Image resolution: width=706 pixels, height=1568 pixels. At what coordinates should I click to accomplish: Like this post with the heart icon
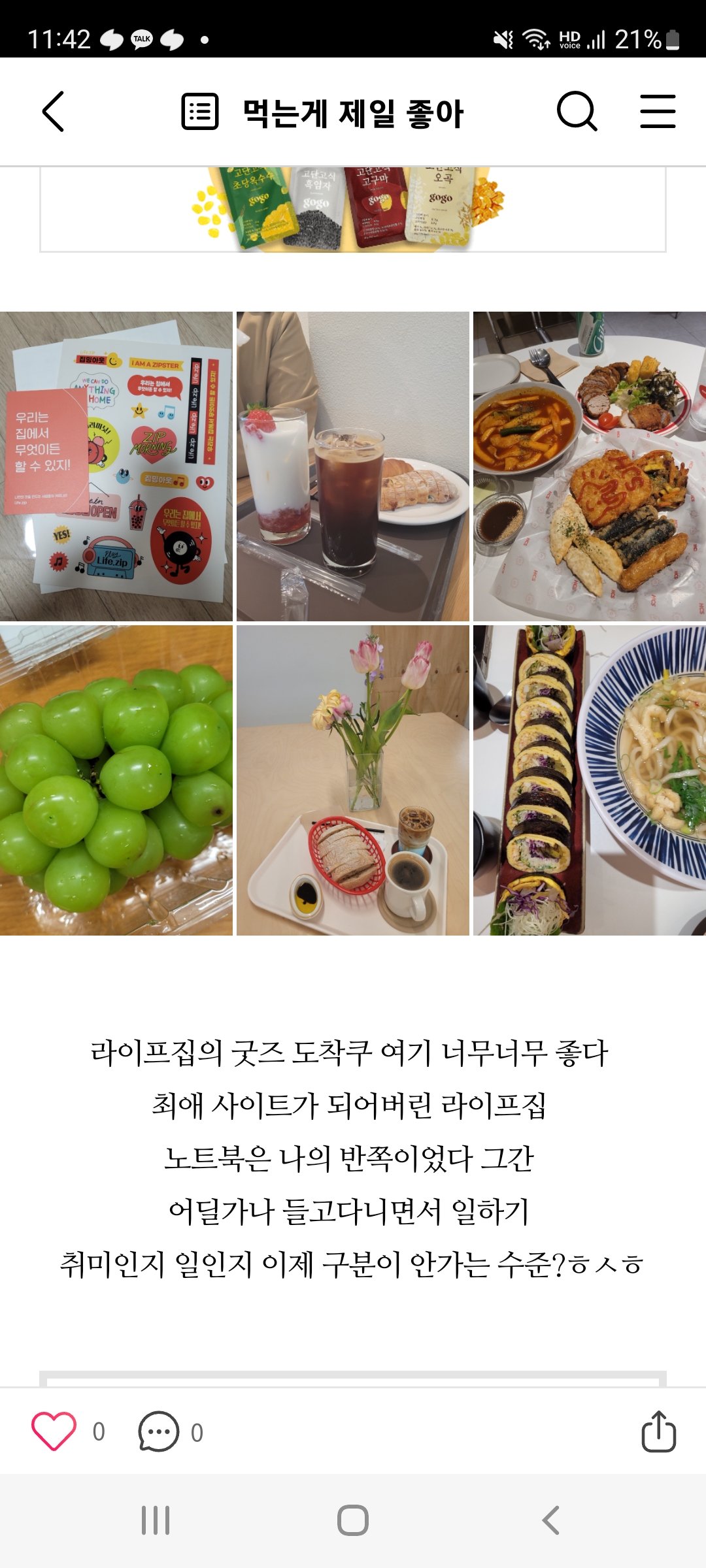pos(54,1431)
